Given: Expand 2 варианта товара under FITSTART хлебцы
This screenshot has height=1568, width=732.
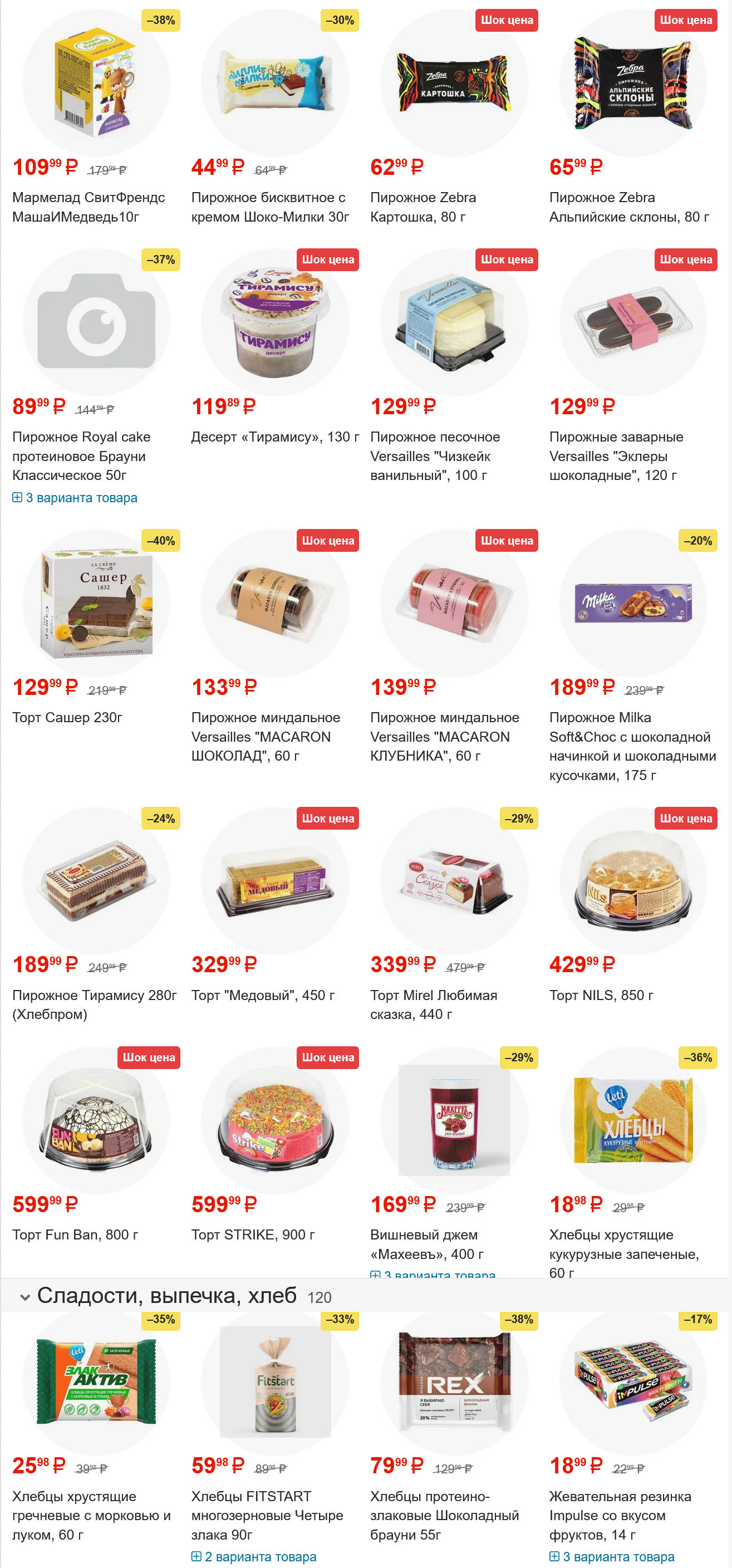Looking at the screenshot, I should (260, 1556).
